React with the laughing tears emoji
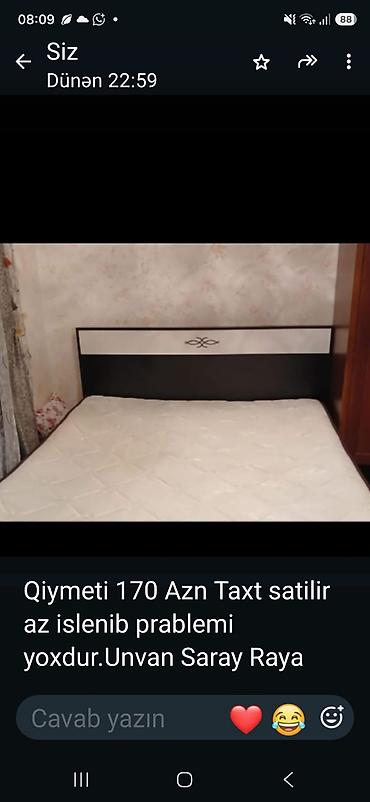 289,719
